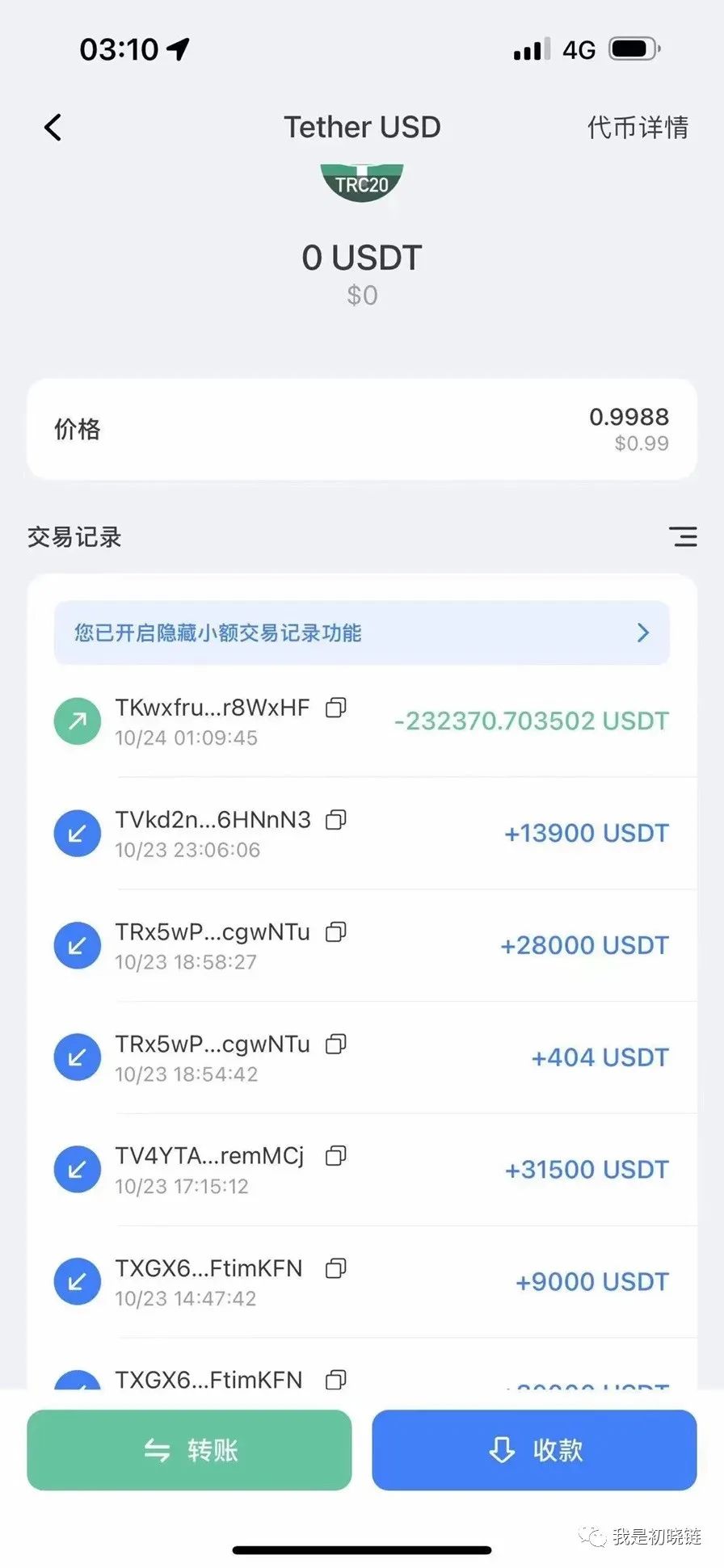Expand the small-transaction hiding notice via its chevron
Screen dimensions: 724x1568
pyautogui.click(x=642, y=633)
